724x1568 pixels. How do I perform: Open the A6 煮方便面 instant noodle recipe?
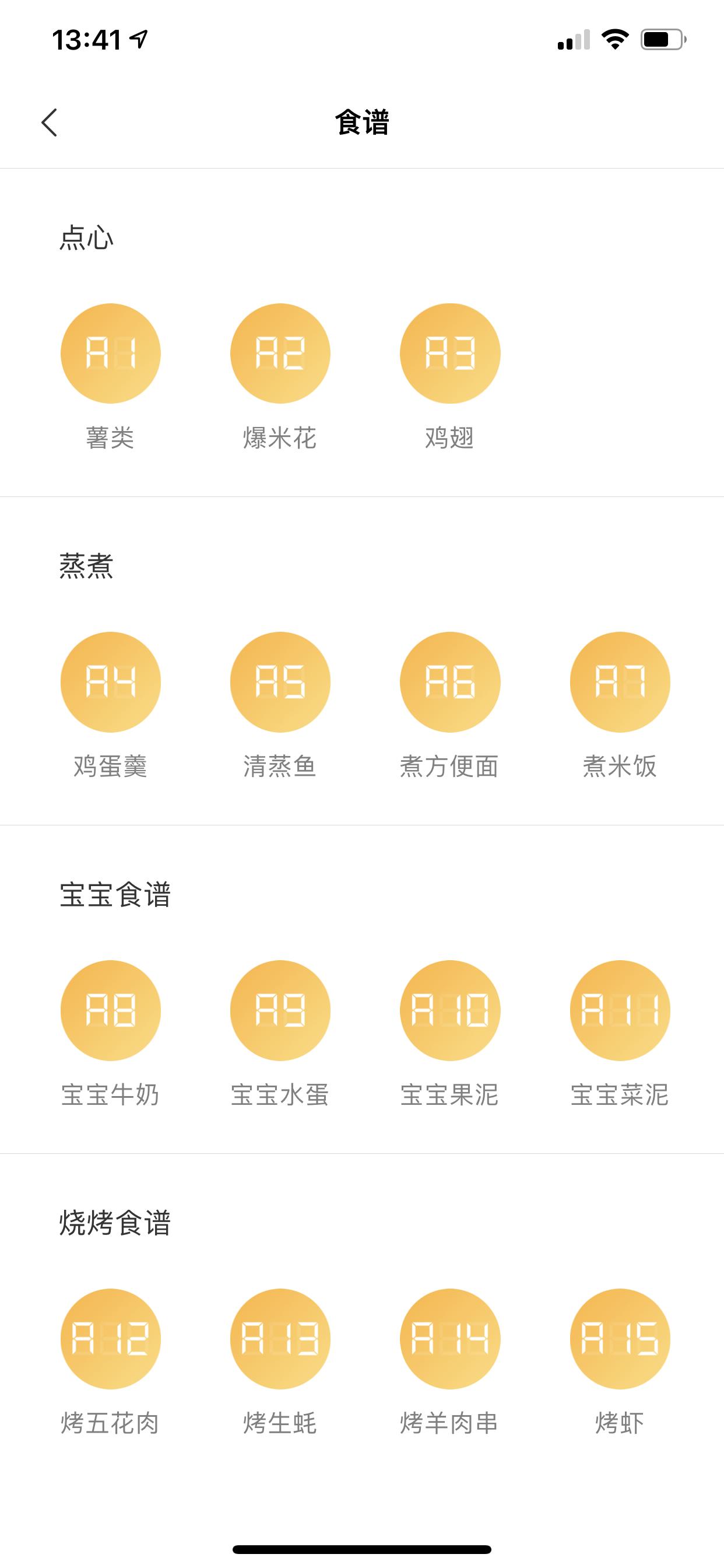tap(450, 682)
